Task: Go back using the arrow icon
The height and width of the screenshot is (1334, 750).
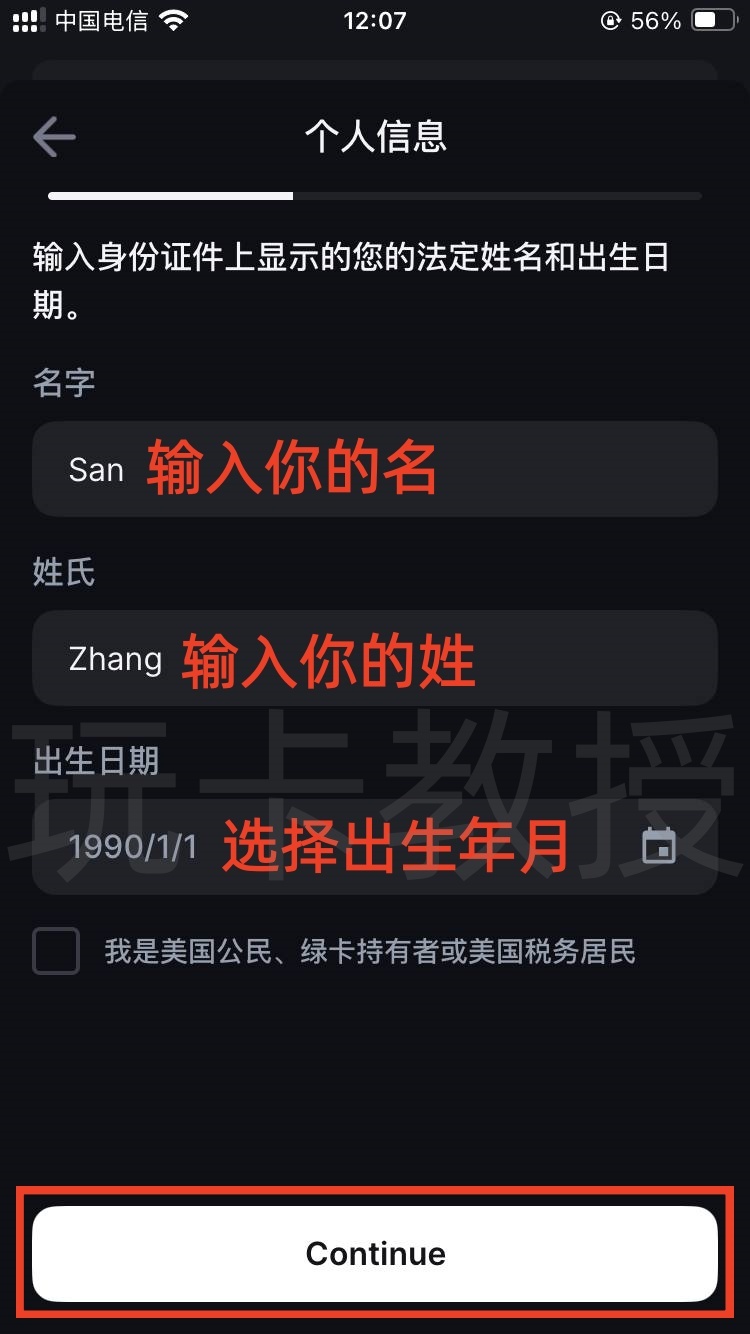Action: click(54, 137)
